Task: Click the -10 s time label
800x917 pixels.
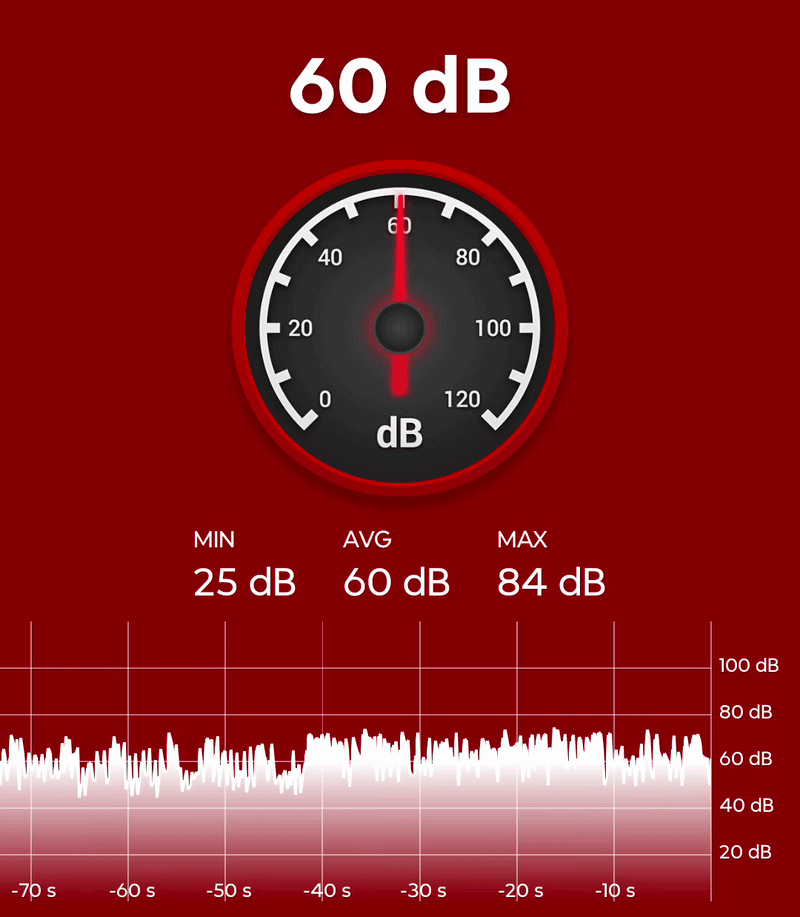Action: [614, 890]
